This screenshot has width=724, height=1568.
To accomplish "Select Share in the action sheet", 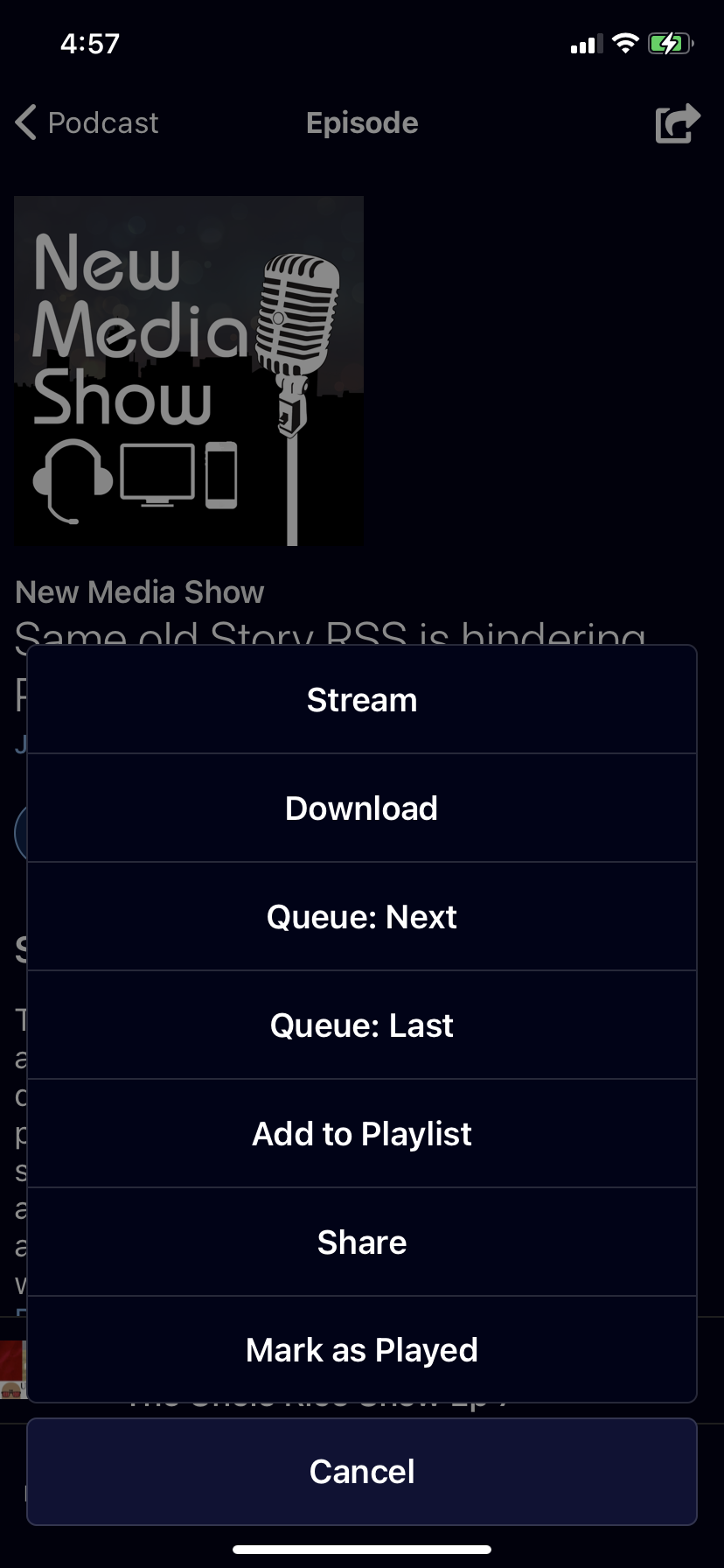I will point(362,1242).
